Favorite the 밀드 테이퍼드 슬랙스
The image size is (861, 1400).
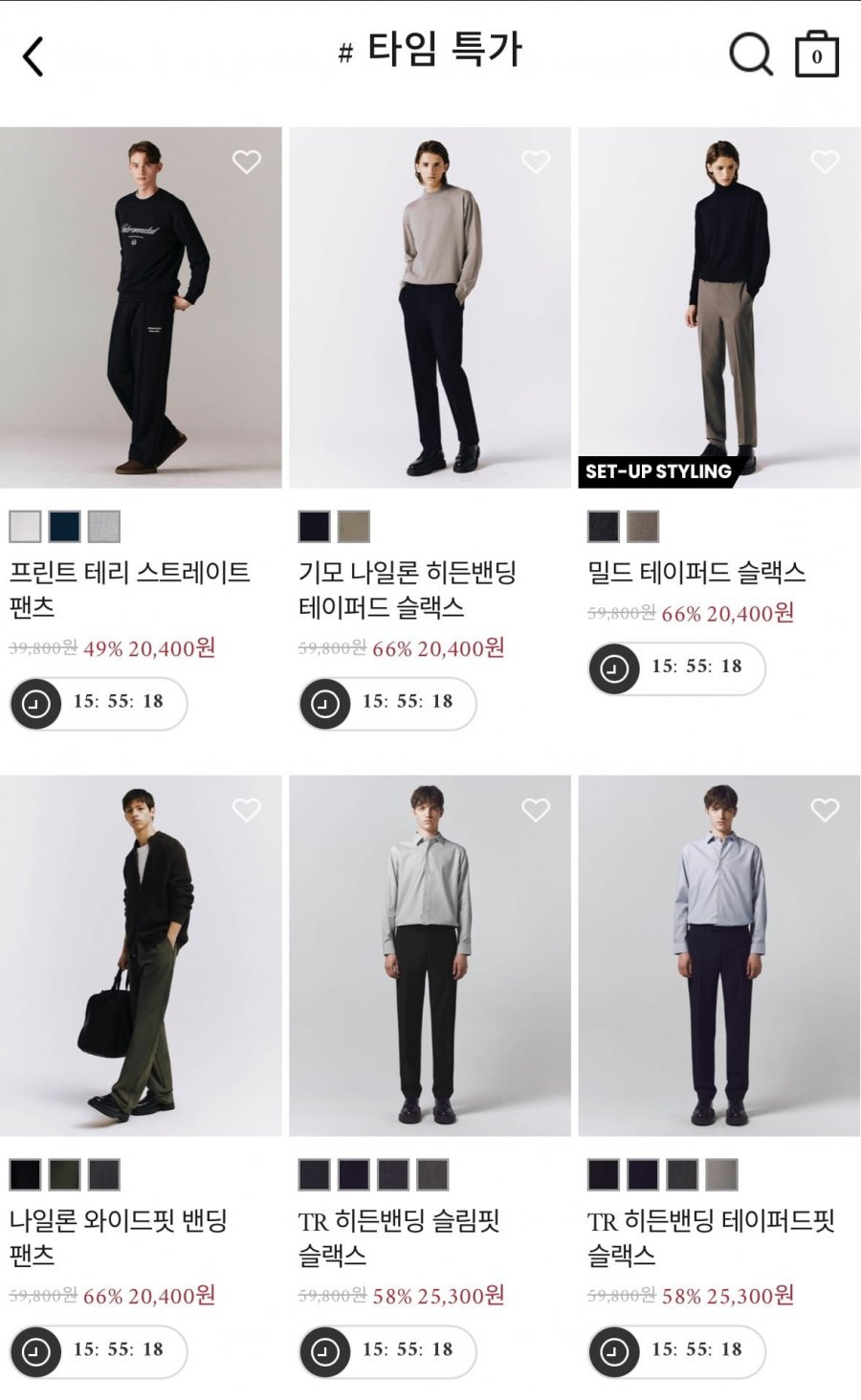825,162
